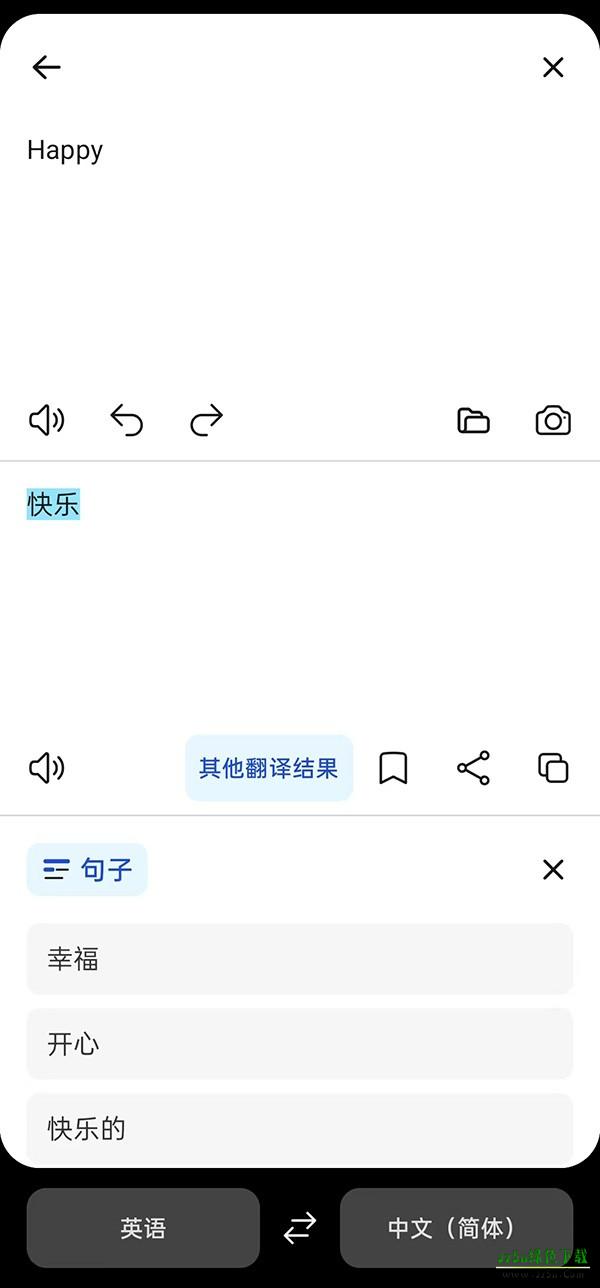Screen dimensions: 600x1288
Task: Swap the source and target languages
Action: coord(300,1228)
